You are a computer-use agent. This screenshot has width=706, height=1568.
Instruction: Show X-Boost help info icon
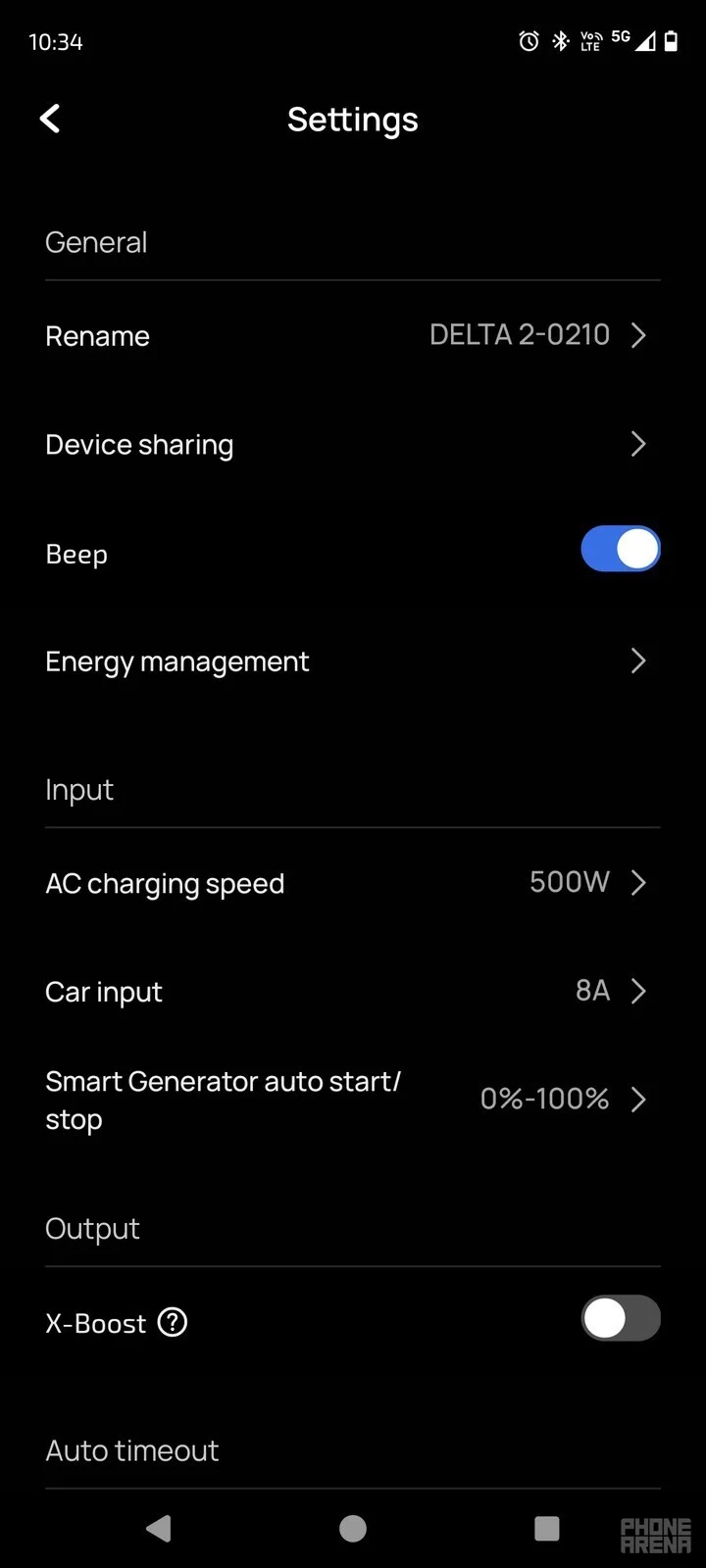(173, 1323)
